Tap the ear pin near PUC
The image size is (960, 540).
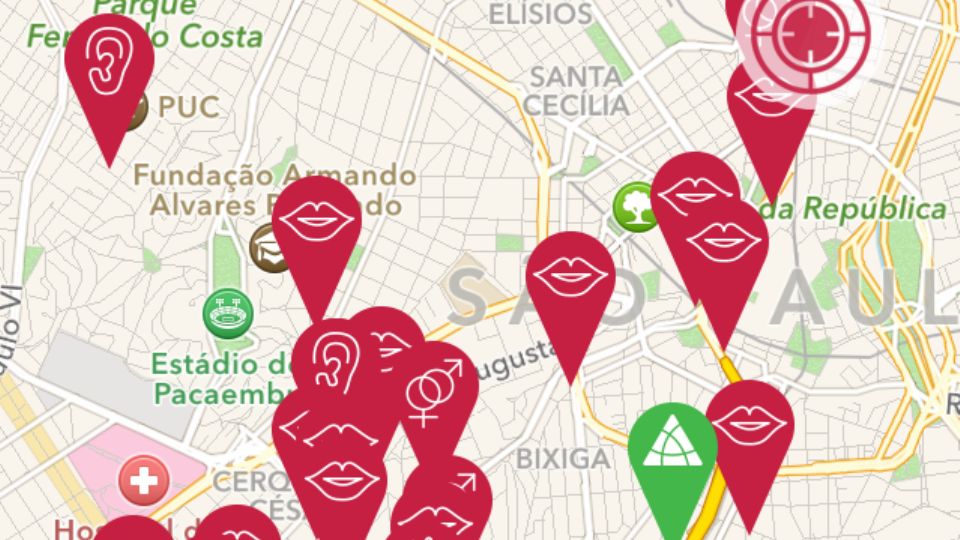tap(108, 60)
